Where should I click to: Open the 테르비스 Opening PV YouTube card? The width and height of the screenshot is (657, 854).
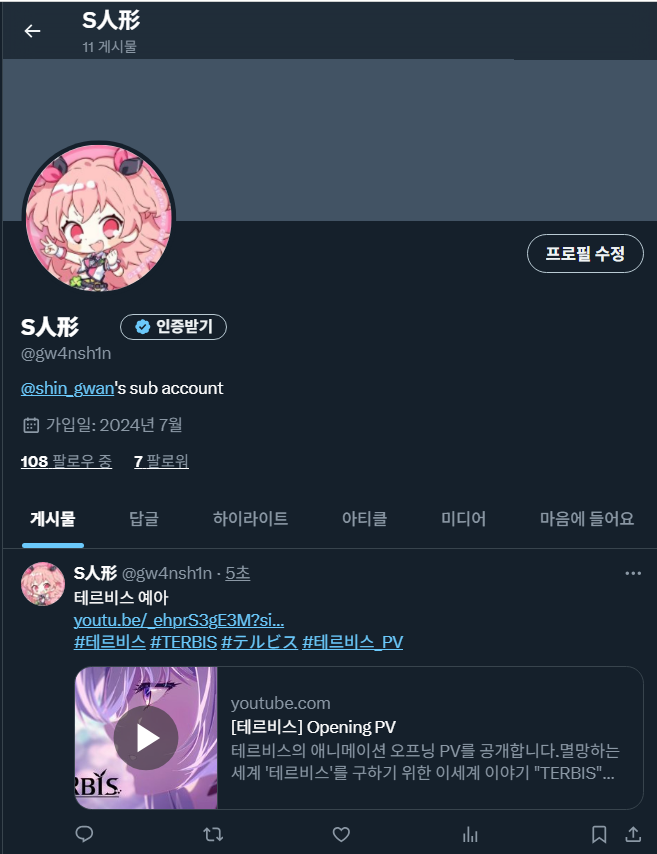[x=358, y=738]
